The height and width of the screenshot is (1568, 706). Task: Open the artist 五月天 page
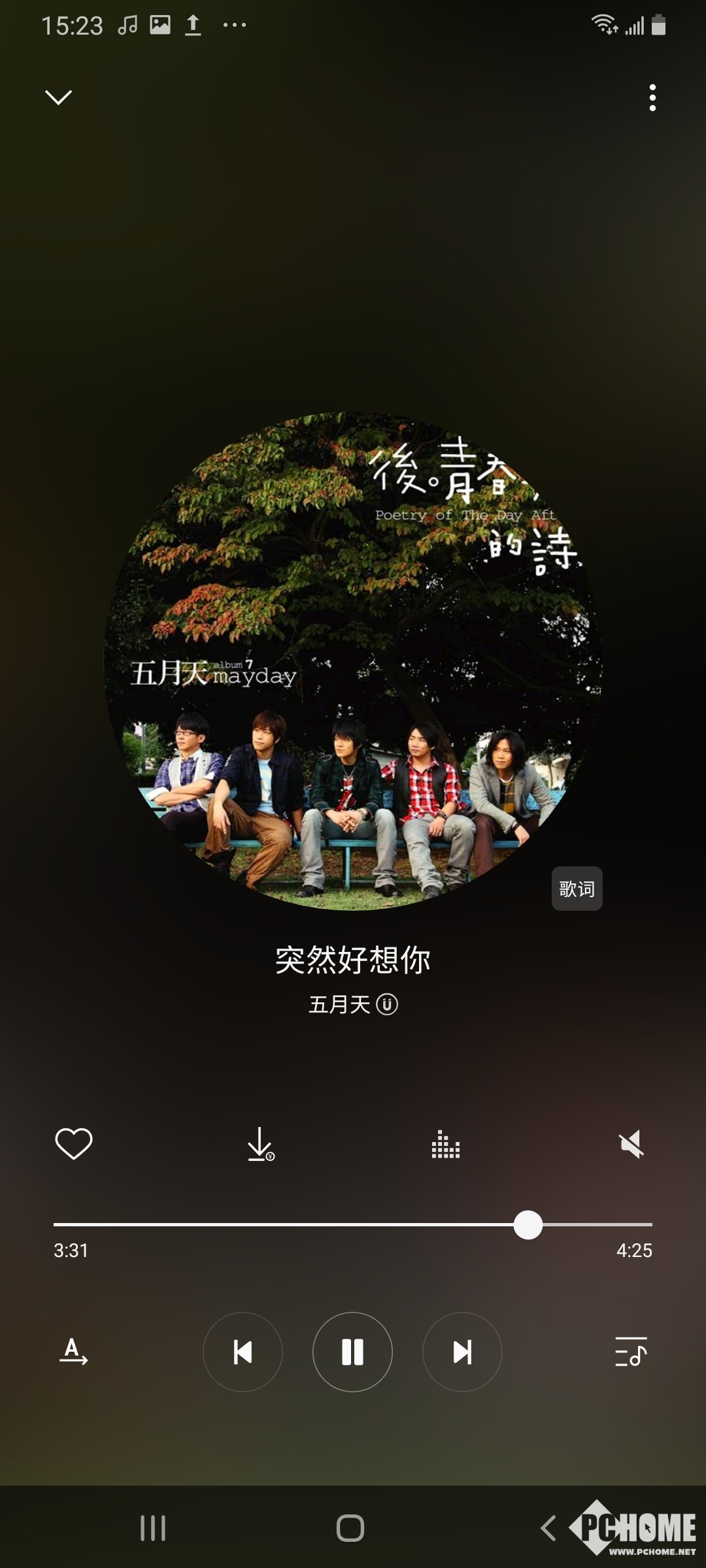pos(340,1004)
